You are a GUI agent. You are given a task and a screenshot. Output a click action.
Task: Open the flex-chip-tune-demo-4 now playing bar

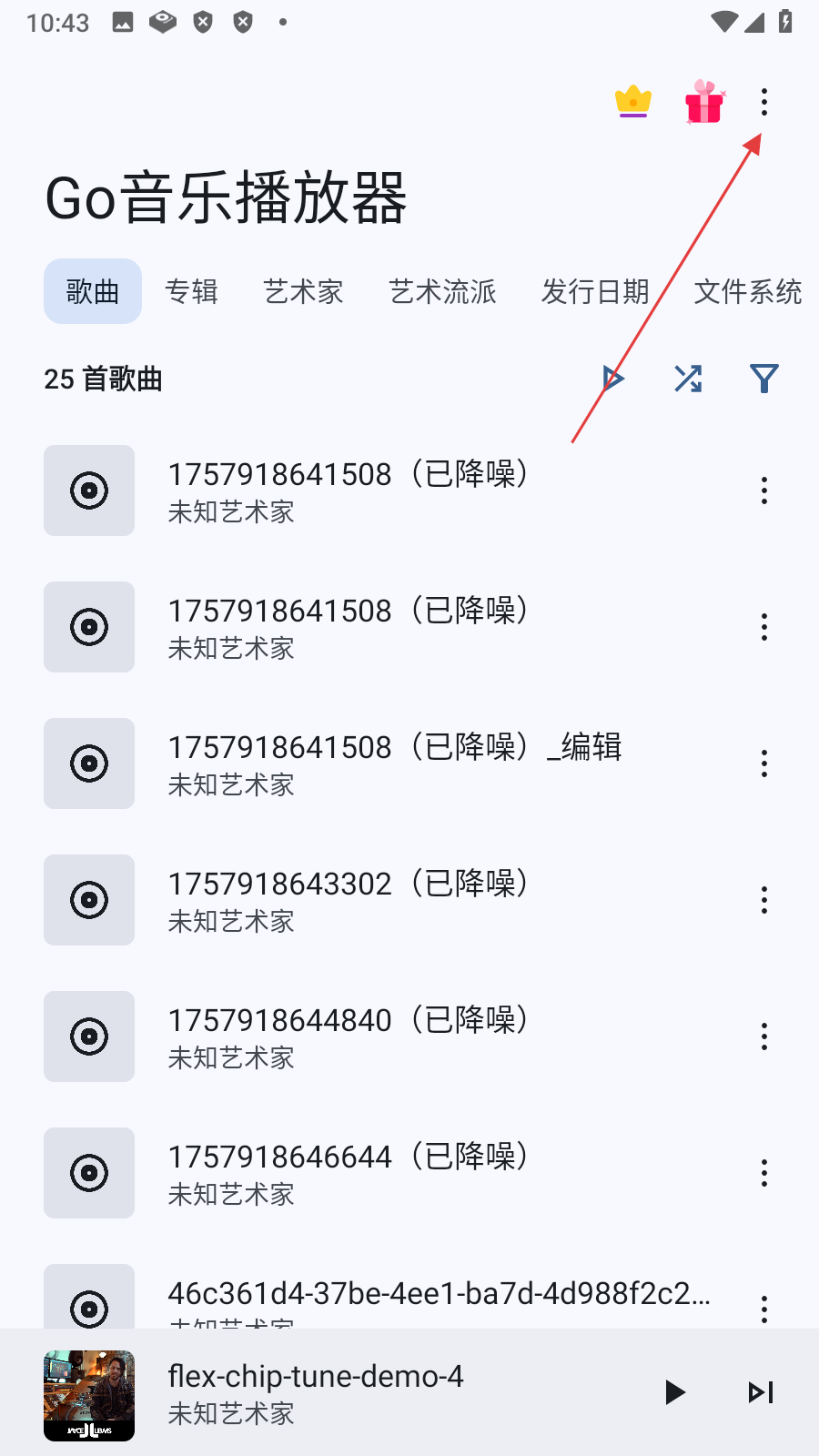click(x=364, y=1392)
